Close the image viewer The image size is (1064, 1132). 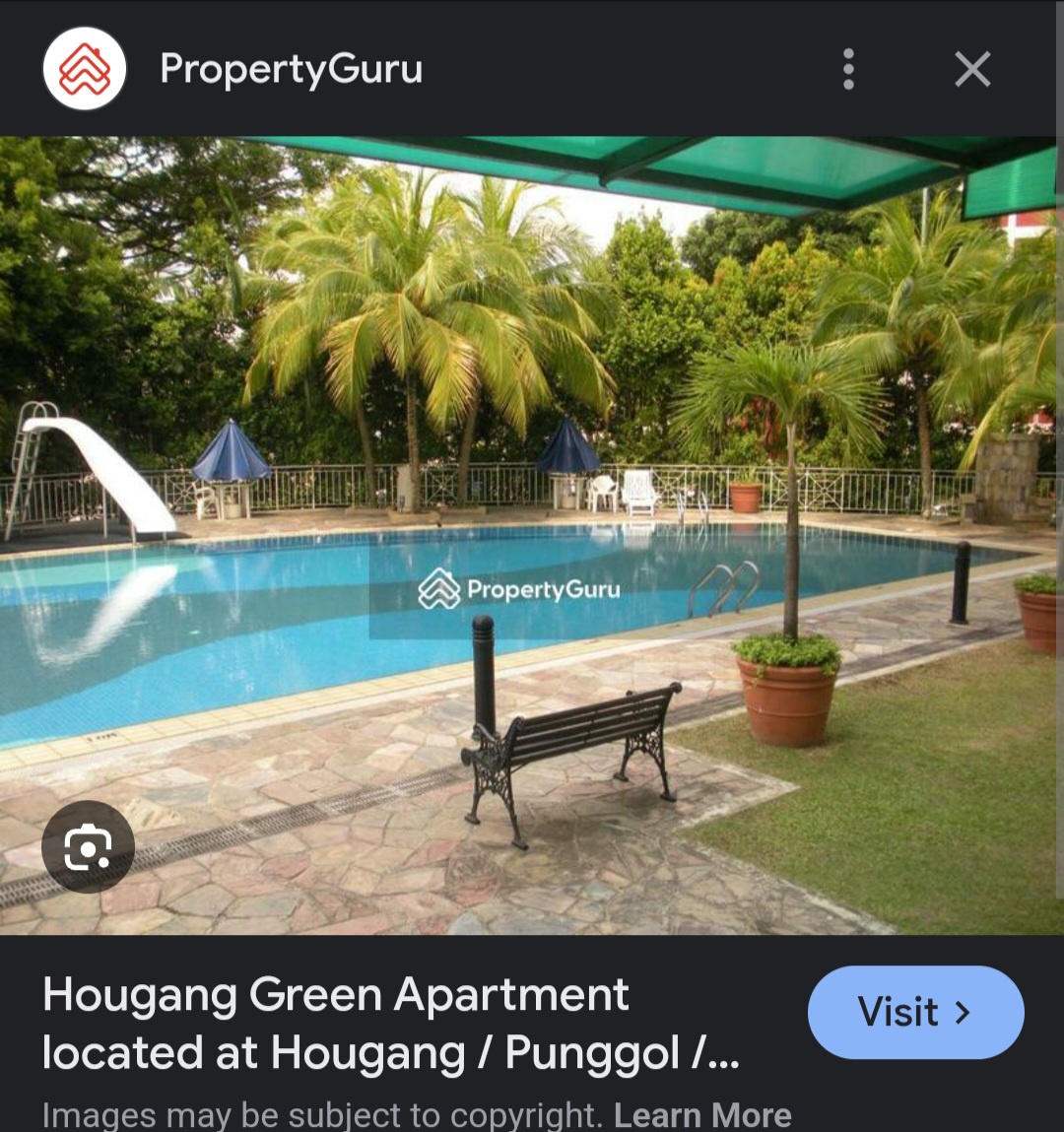click(x=972, y=70)
